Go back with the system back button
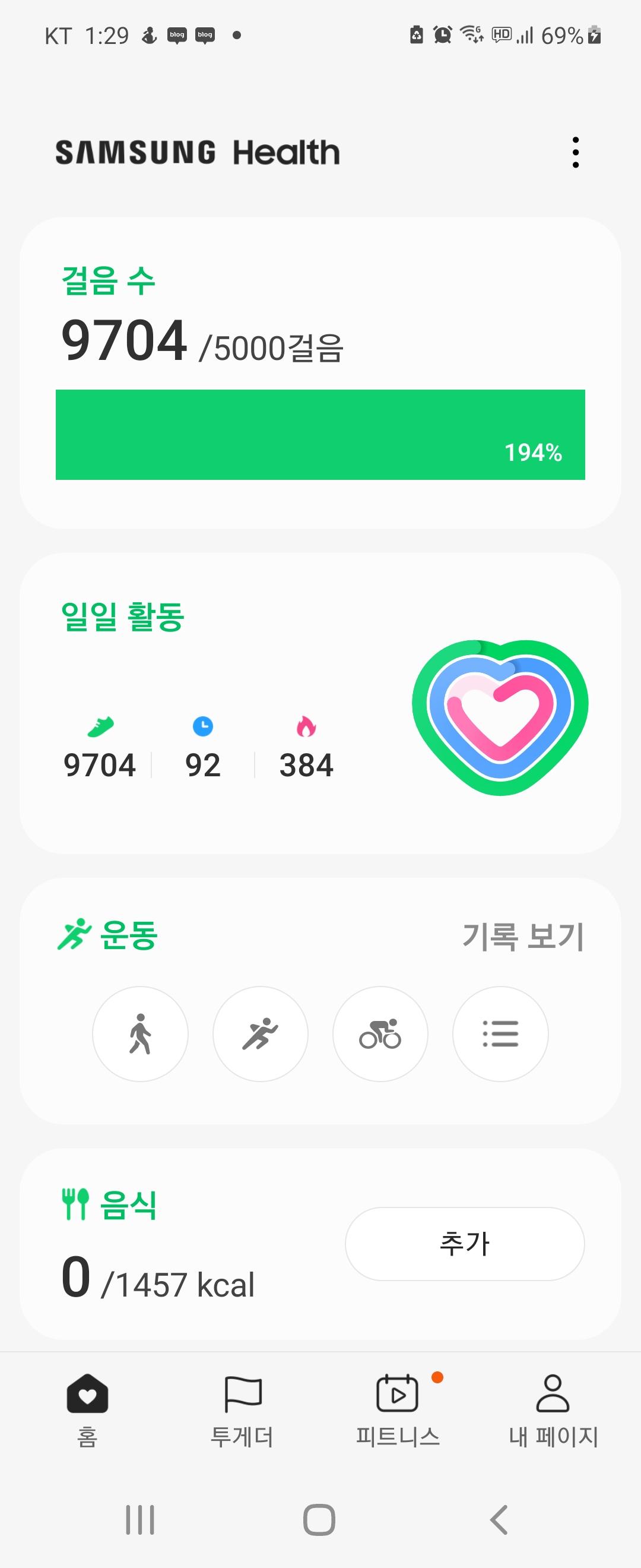This screenshot has height=1568, width=641. tap(499, 1520)
